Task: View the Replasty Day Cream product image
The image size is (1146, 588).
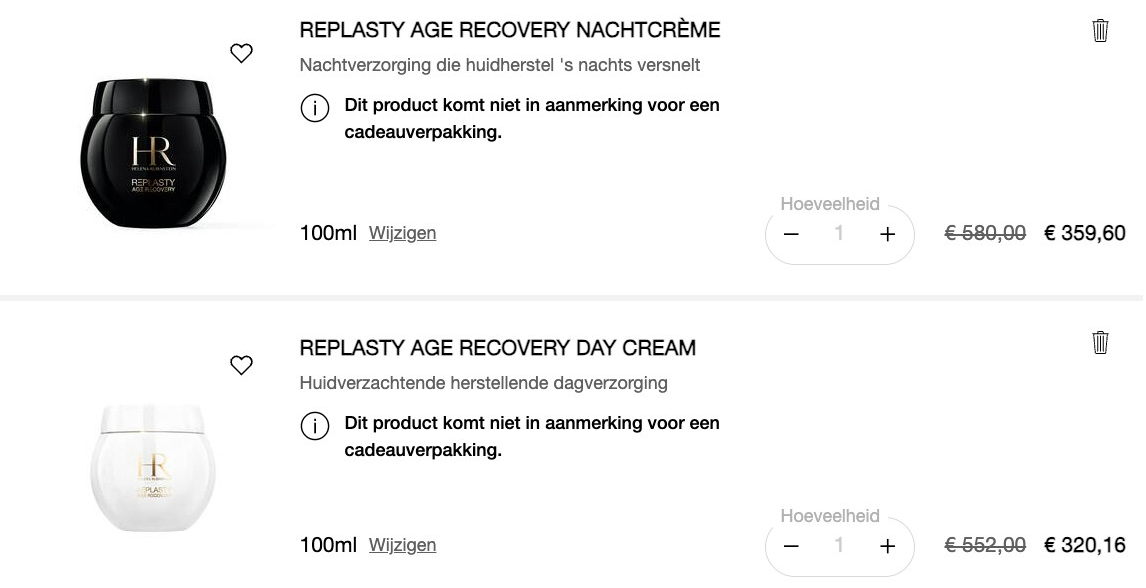Action: tap(153, 466)
